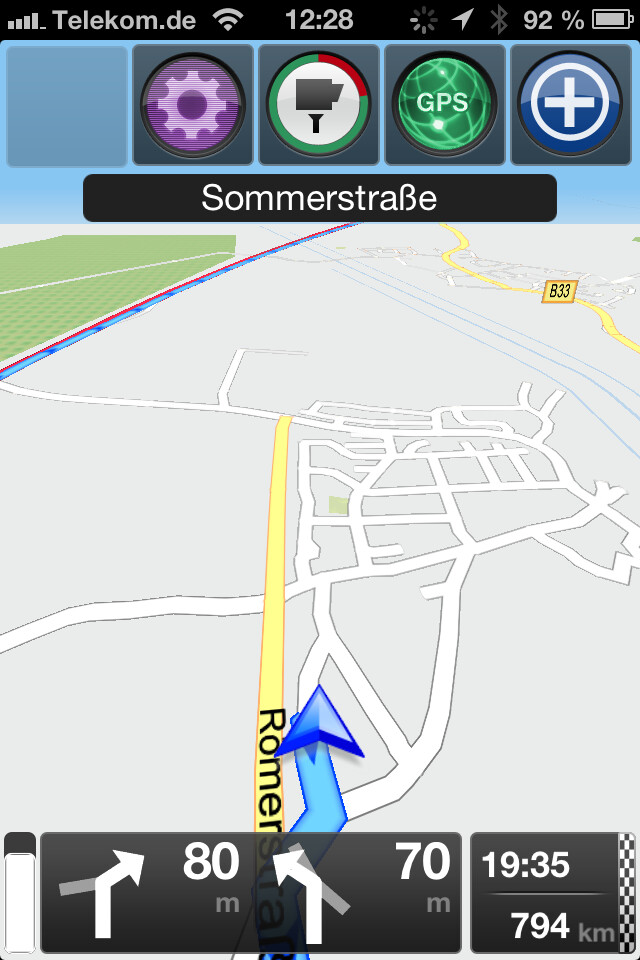This screenshot has height=960, width=640.
Task: Tap the Sommerstraße street name bar
Action: coord(319,198)
